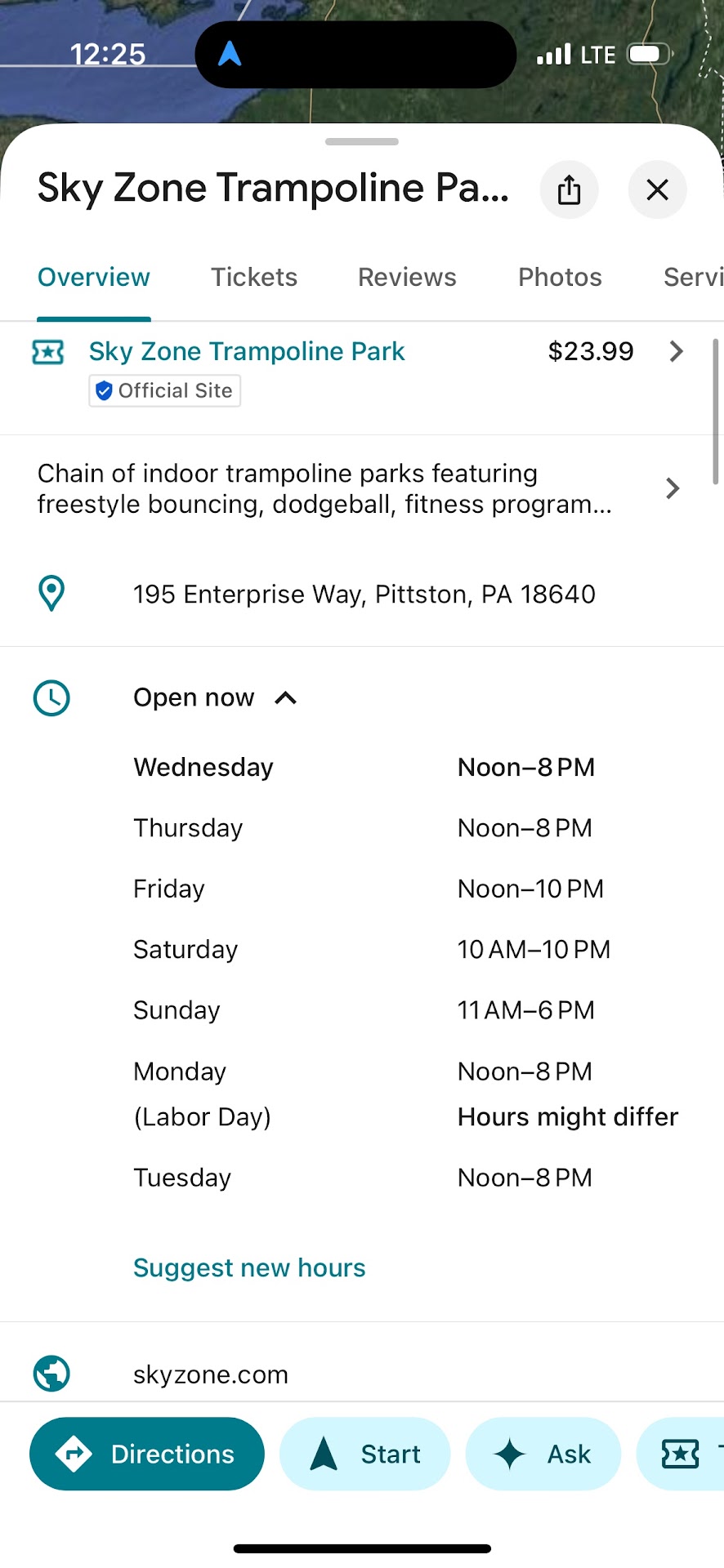
Task: Switch to the Reviews tab
Action: pyautogui.click(x=407, y=278)
